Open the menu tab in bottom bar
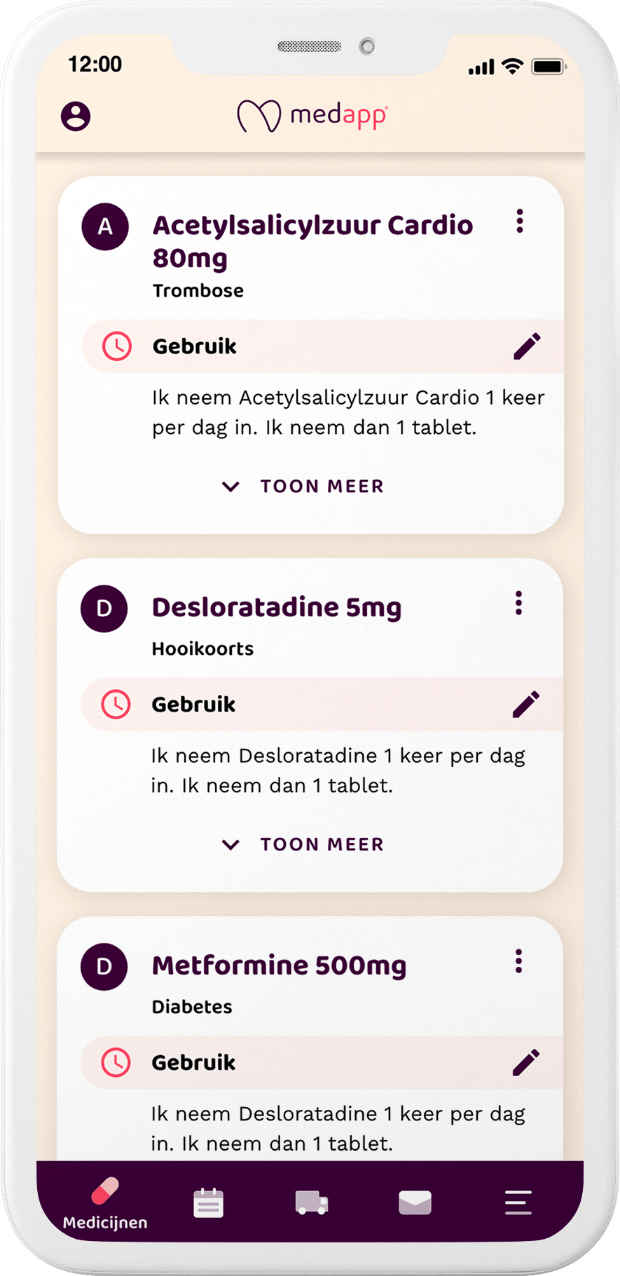Image resolution: width=620 pixels, height=1276 pixels. coord(518,1203)
